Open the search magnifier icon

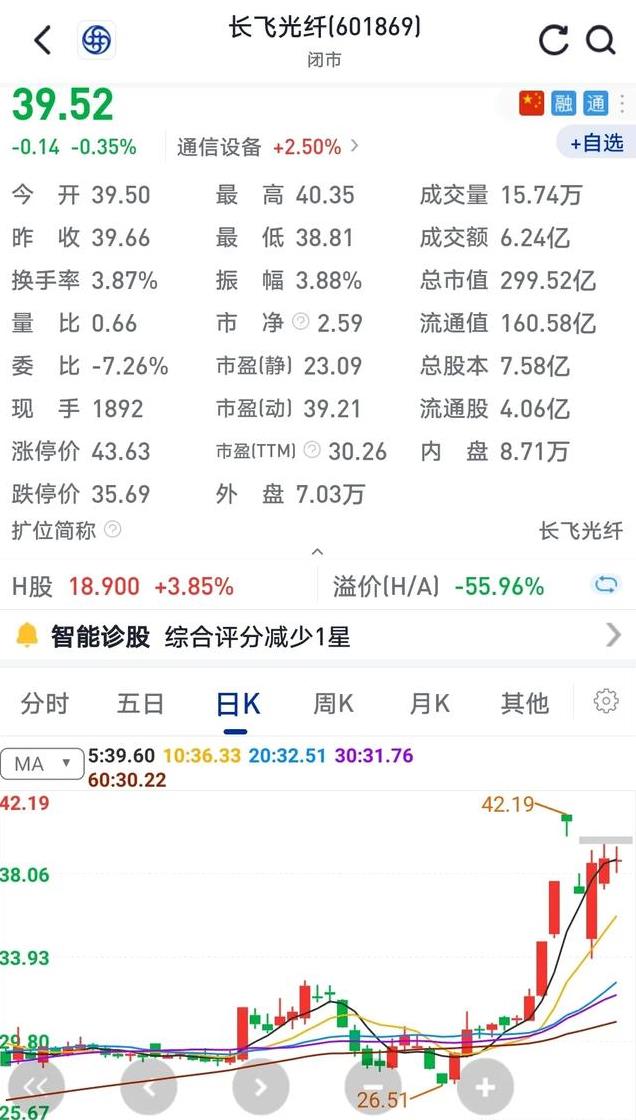pos(600,40)
